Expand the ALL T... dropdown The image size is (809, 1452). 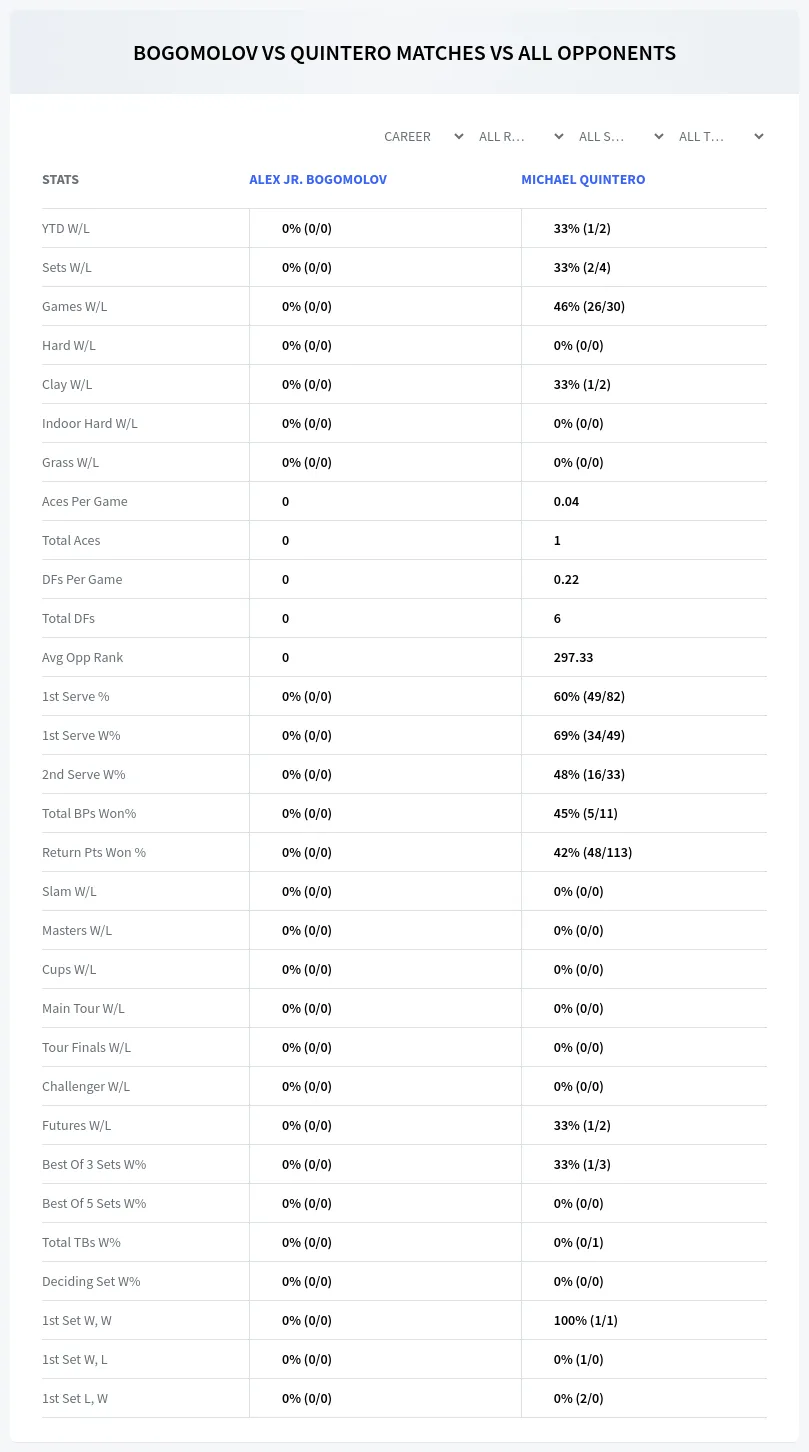tap(721, 136)
